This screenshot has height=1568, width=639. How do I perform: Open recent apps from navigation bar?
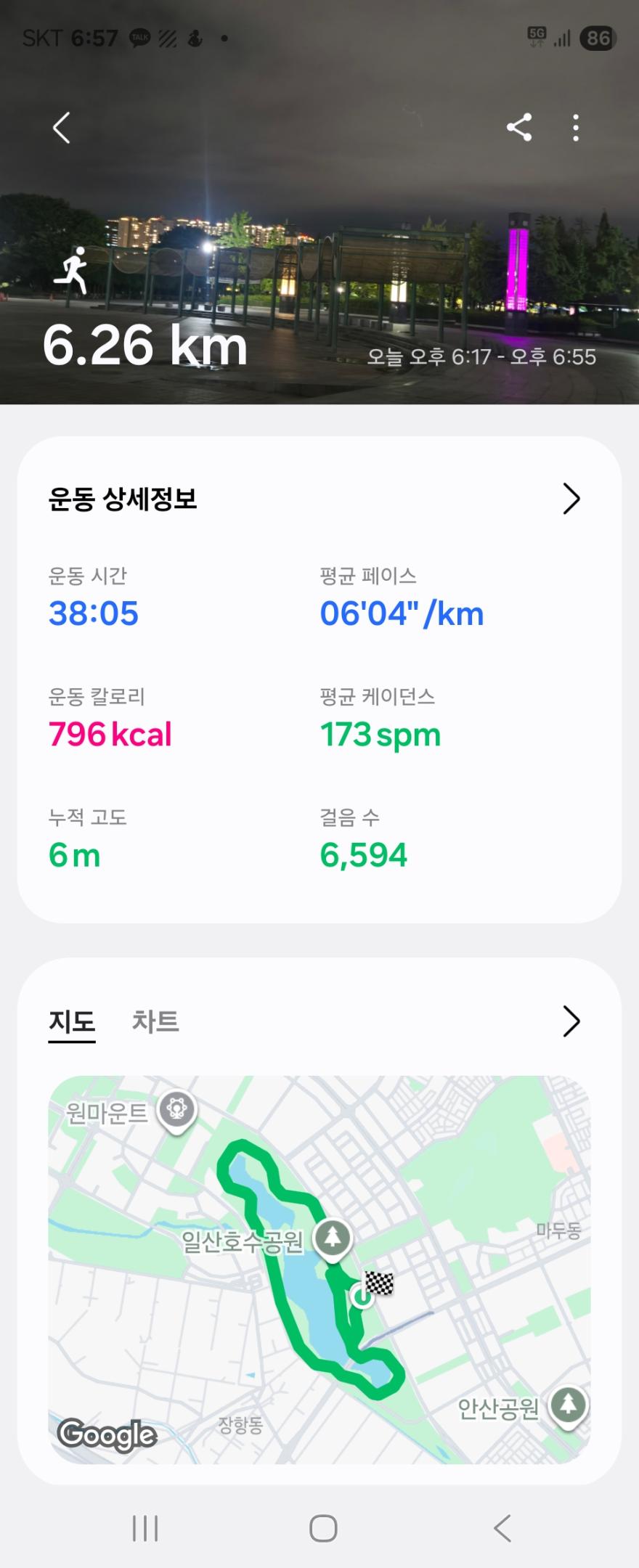[x=145, y=1528]
